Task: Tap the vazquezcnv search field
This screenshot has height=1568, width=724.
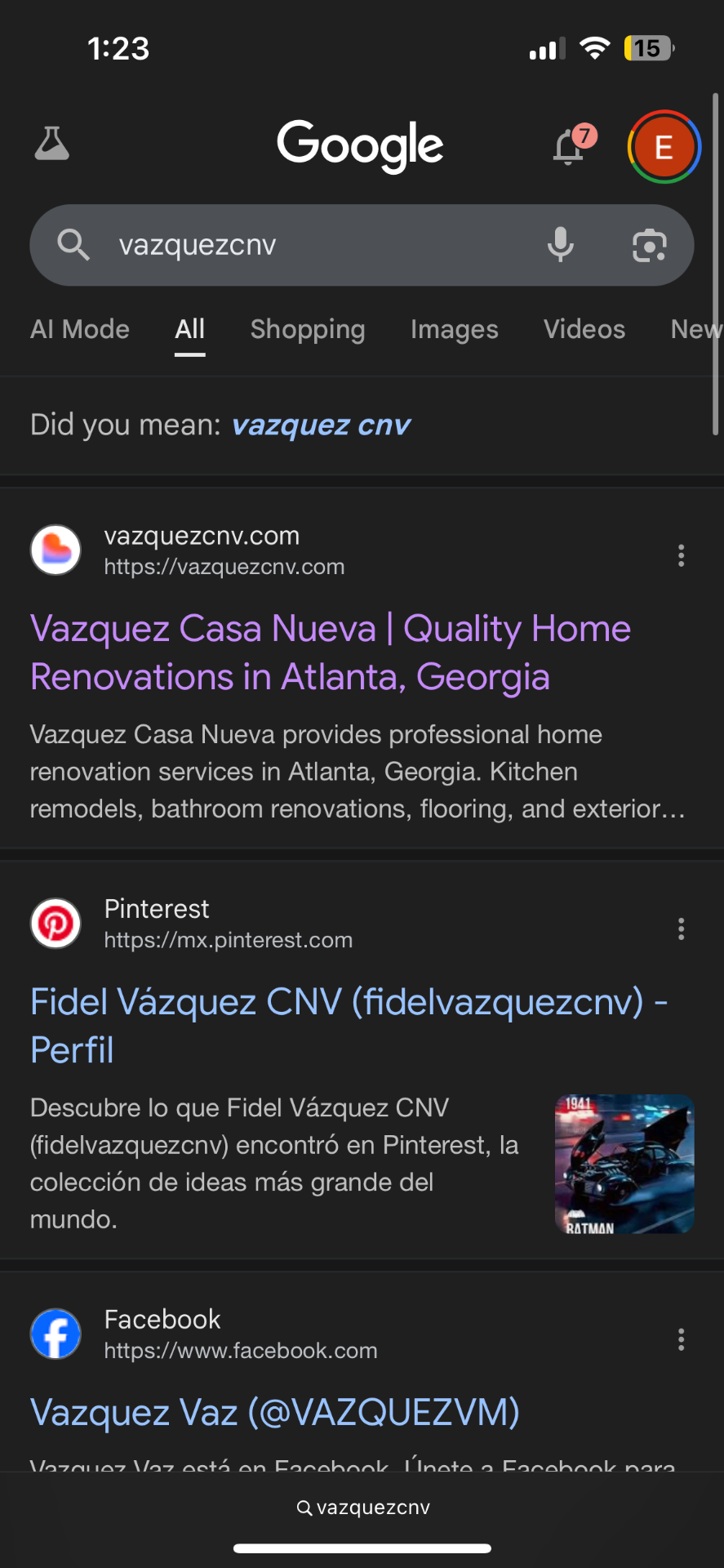Action: point(310,245)
